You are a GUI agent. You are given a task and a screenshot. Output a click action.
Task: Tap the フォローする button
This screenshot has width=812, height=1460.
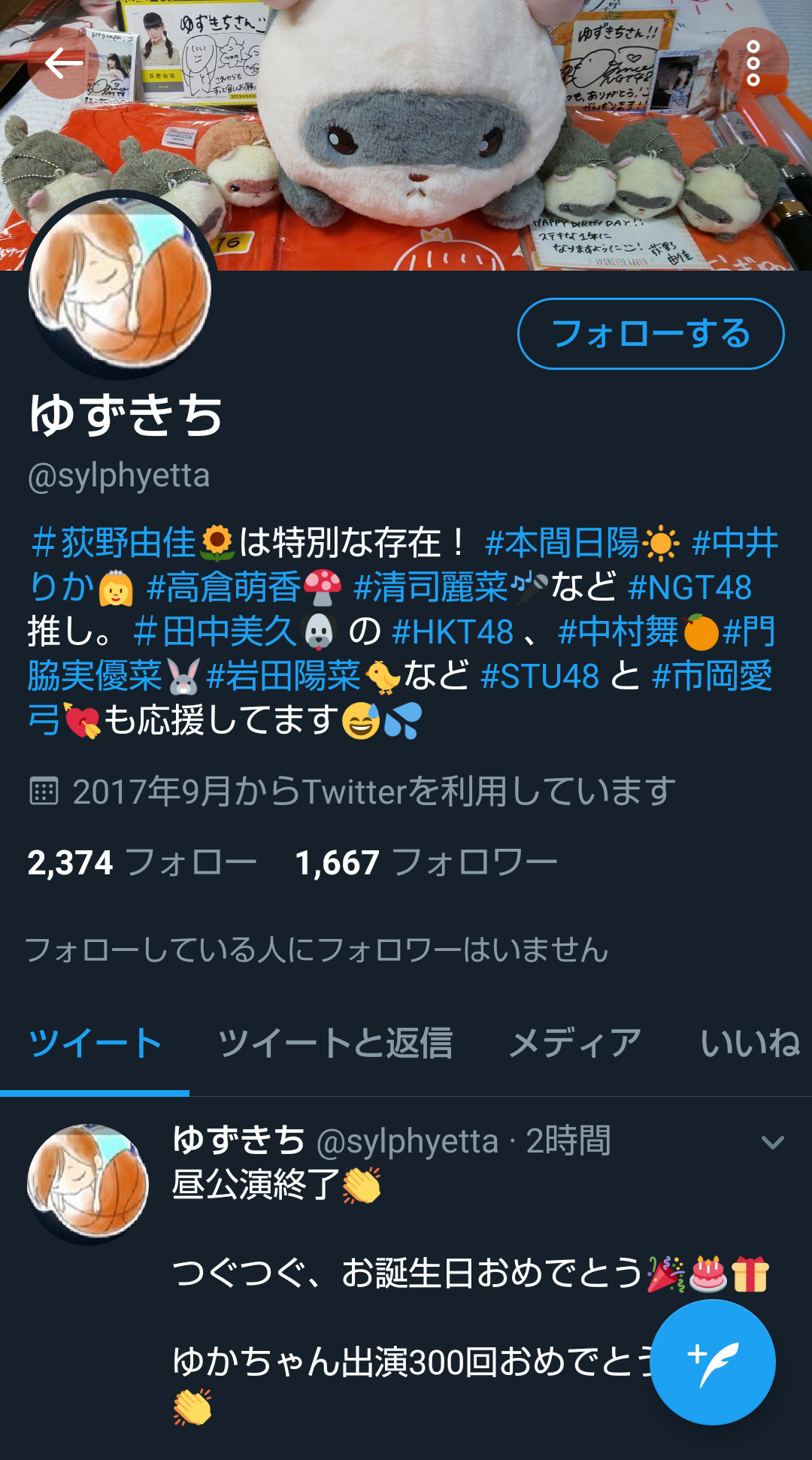[650, 334]
